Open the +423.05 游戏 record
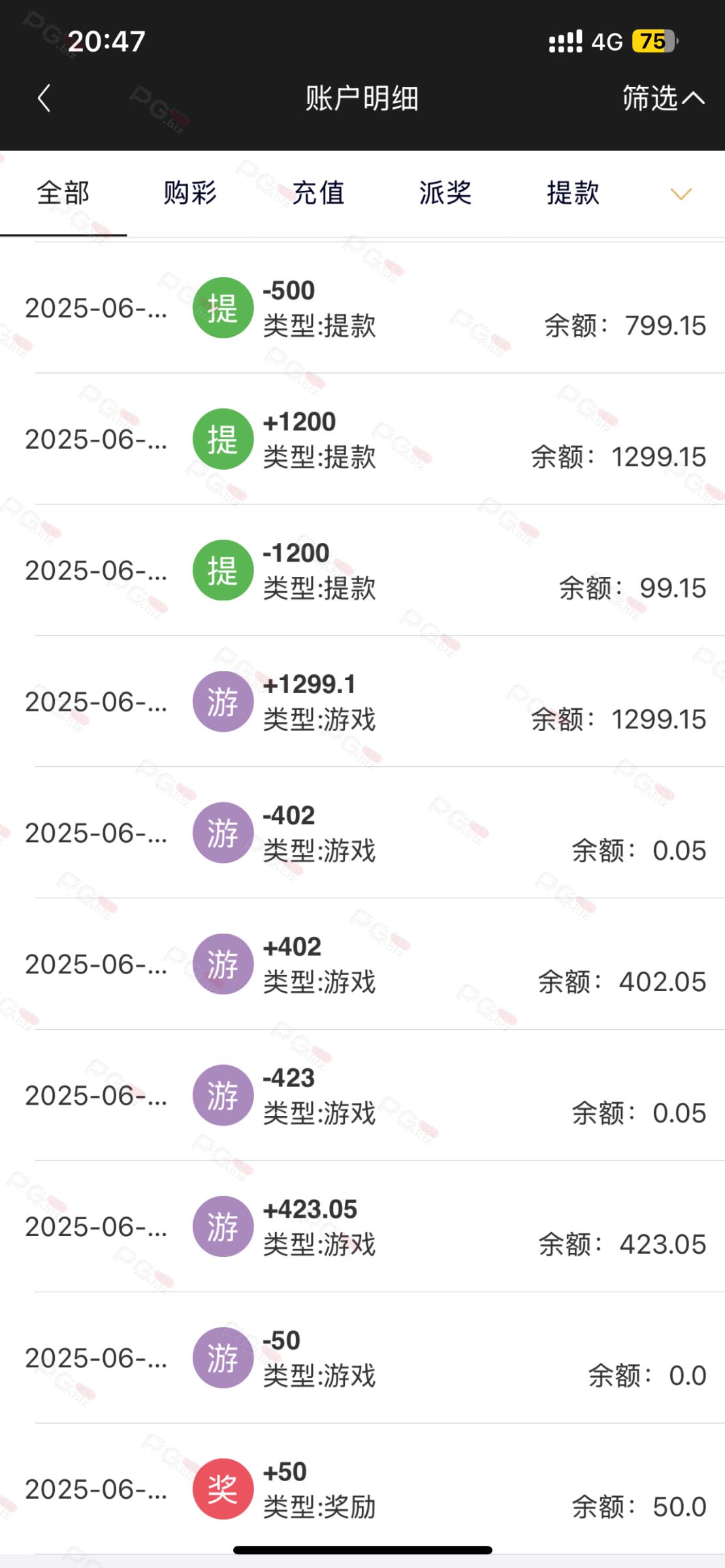This screenshot has height=1568, width=725. click(362, 1227)
